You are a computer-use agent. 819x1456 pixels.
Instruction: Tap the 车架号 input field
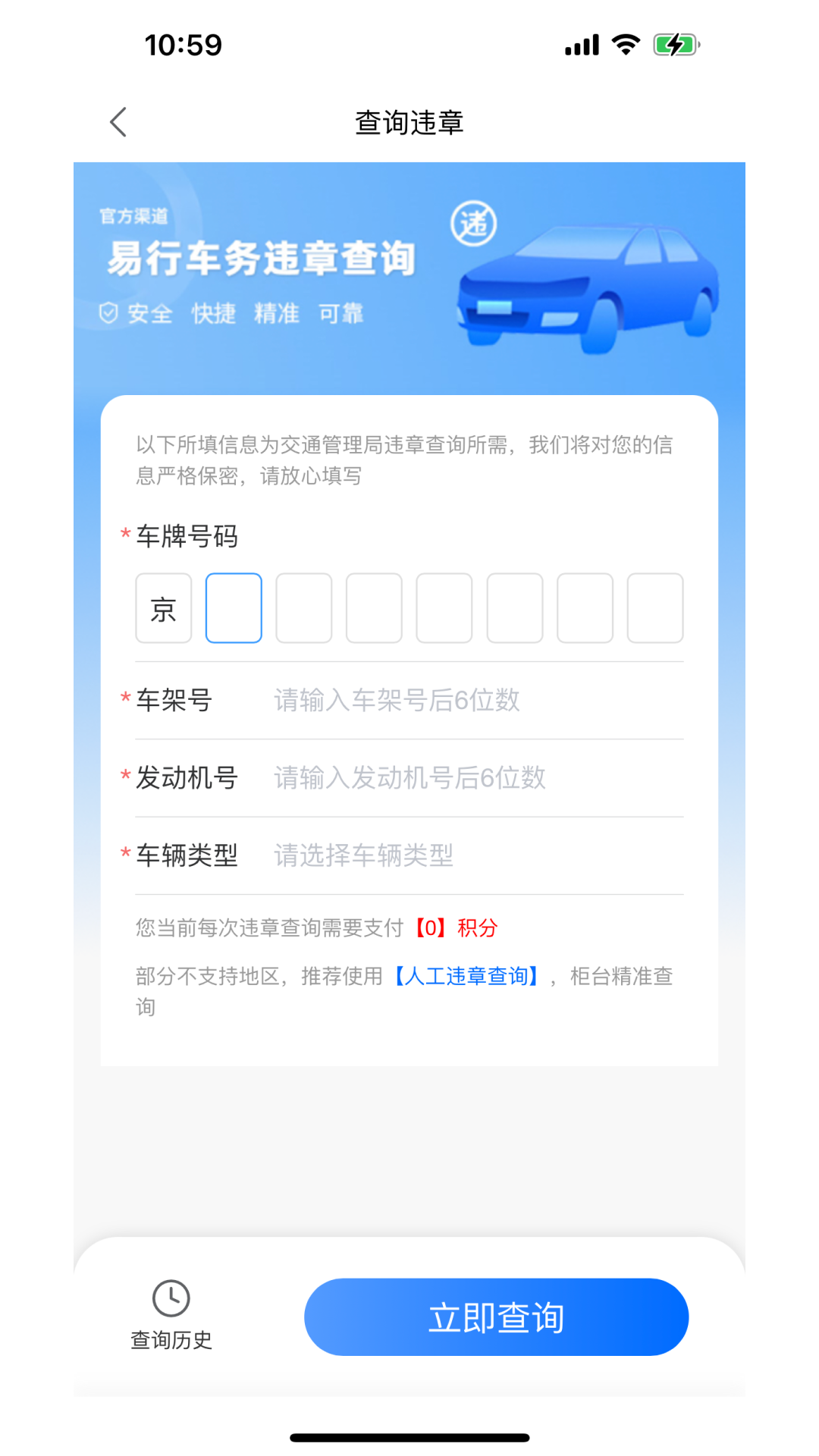click(x=478, y=700)
